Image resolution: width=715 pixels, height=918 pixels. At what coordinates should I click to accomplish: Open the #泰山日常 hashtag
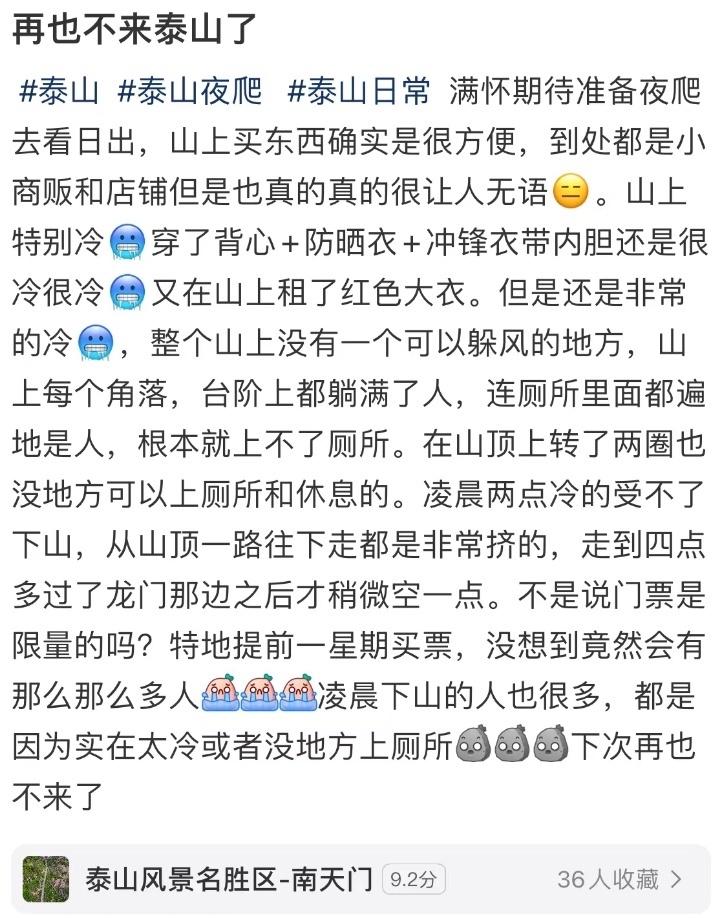358,91
